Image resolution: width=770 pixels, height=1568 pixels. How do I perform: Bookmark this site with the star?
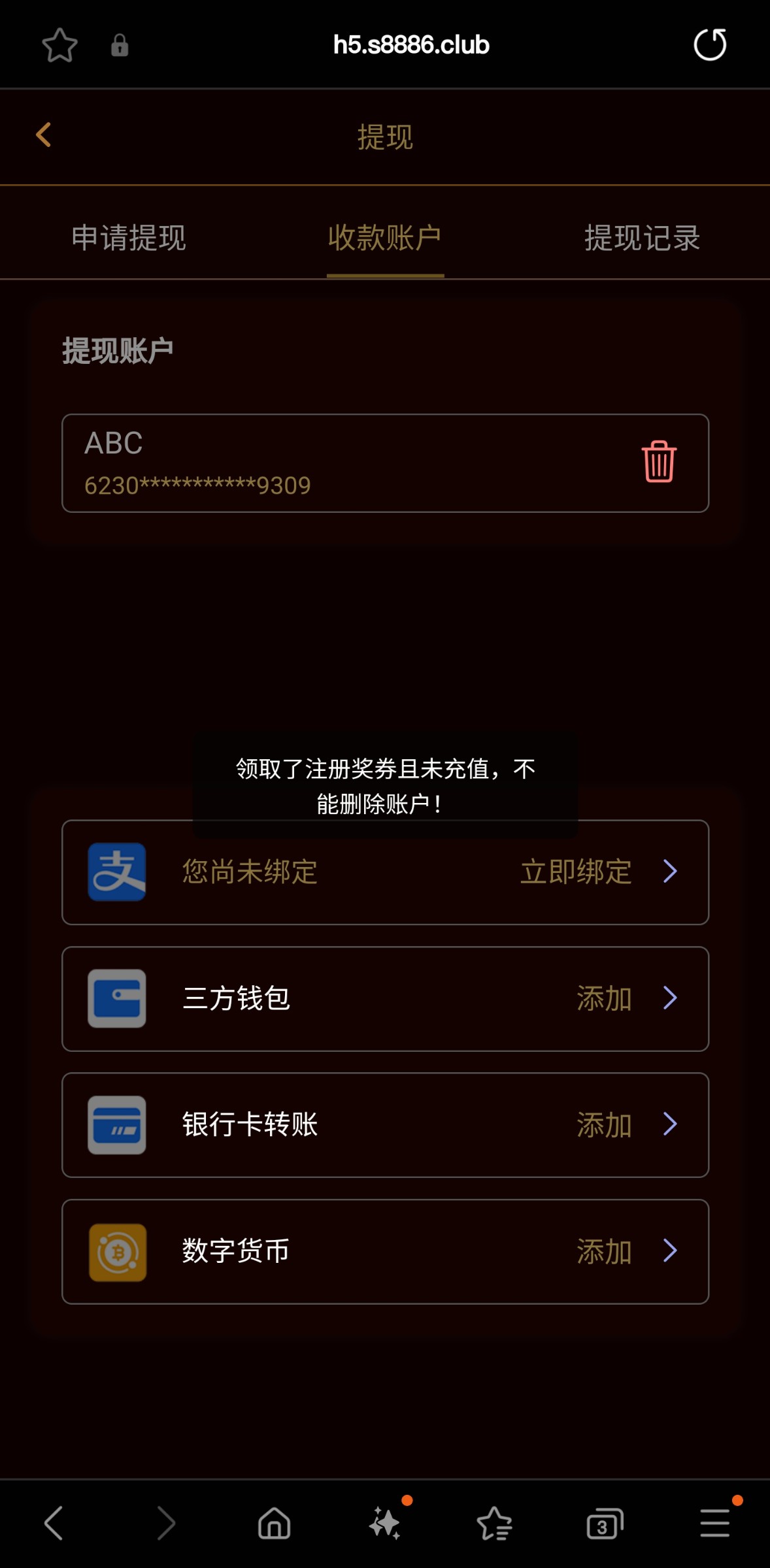(59, 45)
